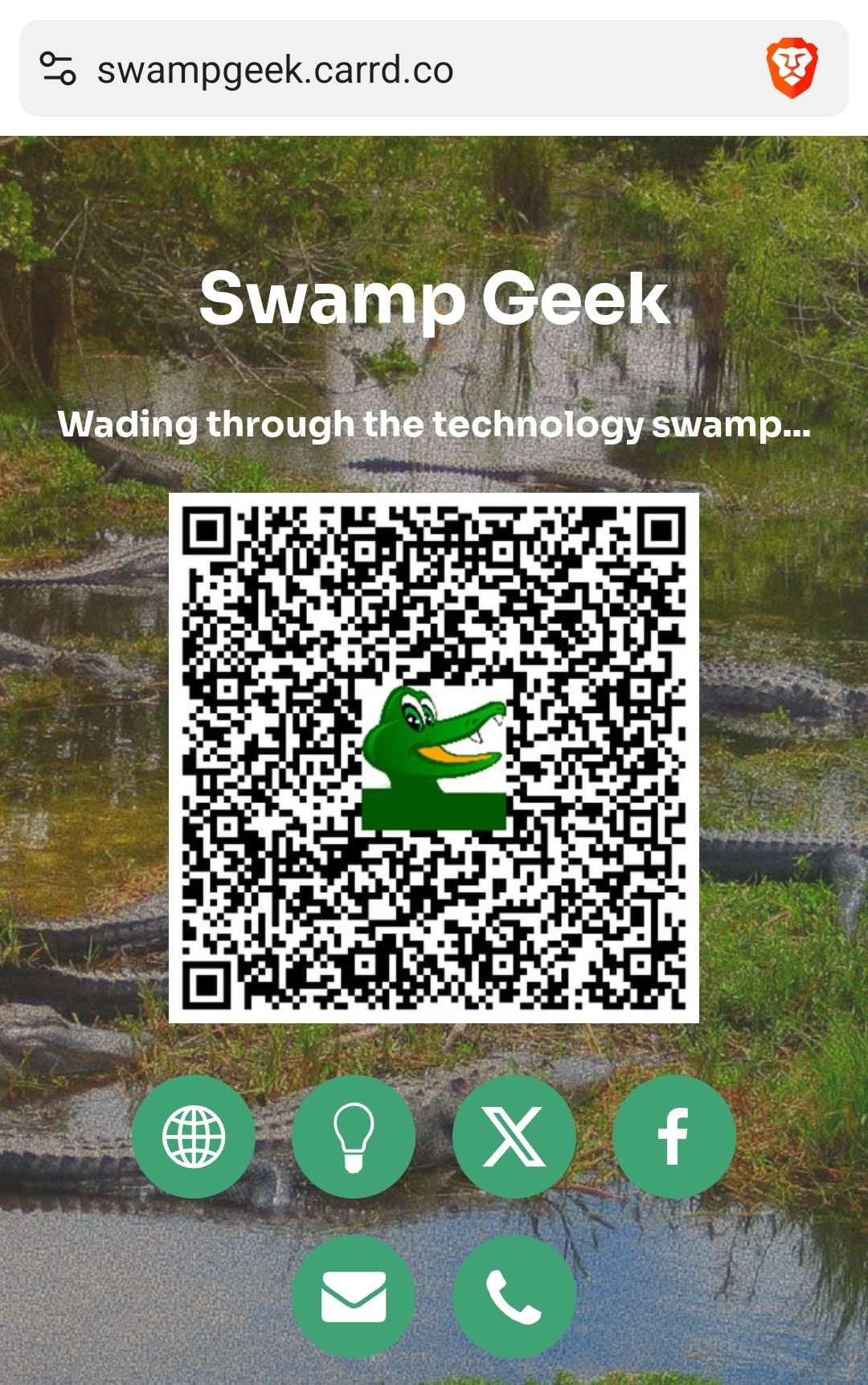
Task: Send an email via envelope icon
Action: (354, 1296)
